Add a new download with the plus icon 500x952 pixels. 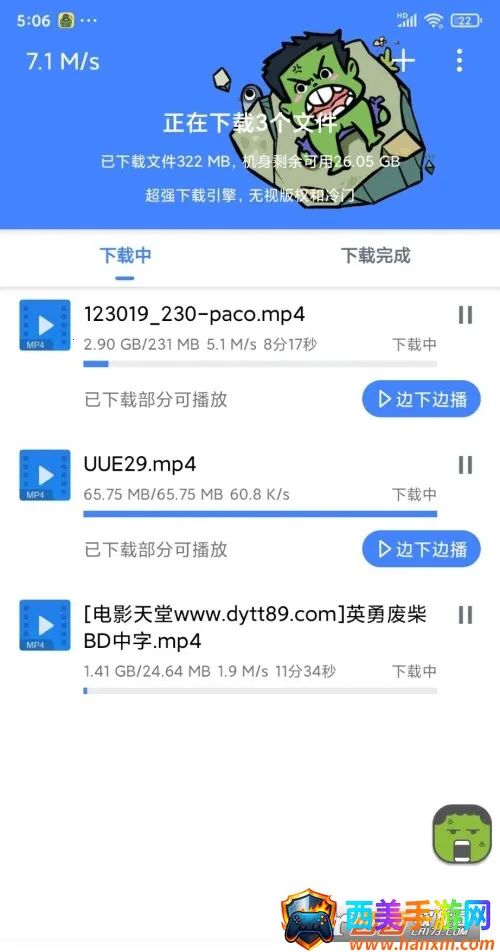pos(405,61)
